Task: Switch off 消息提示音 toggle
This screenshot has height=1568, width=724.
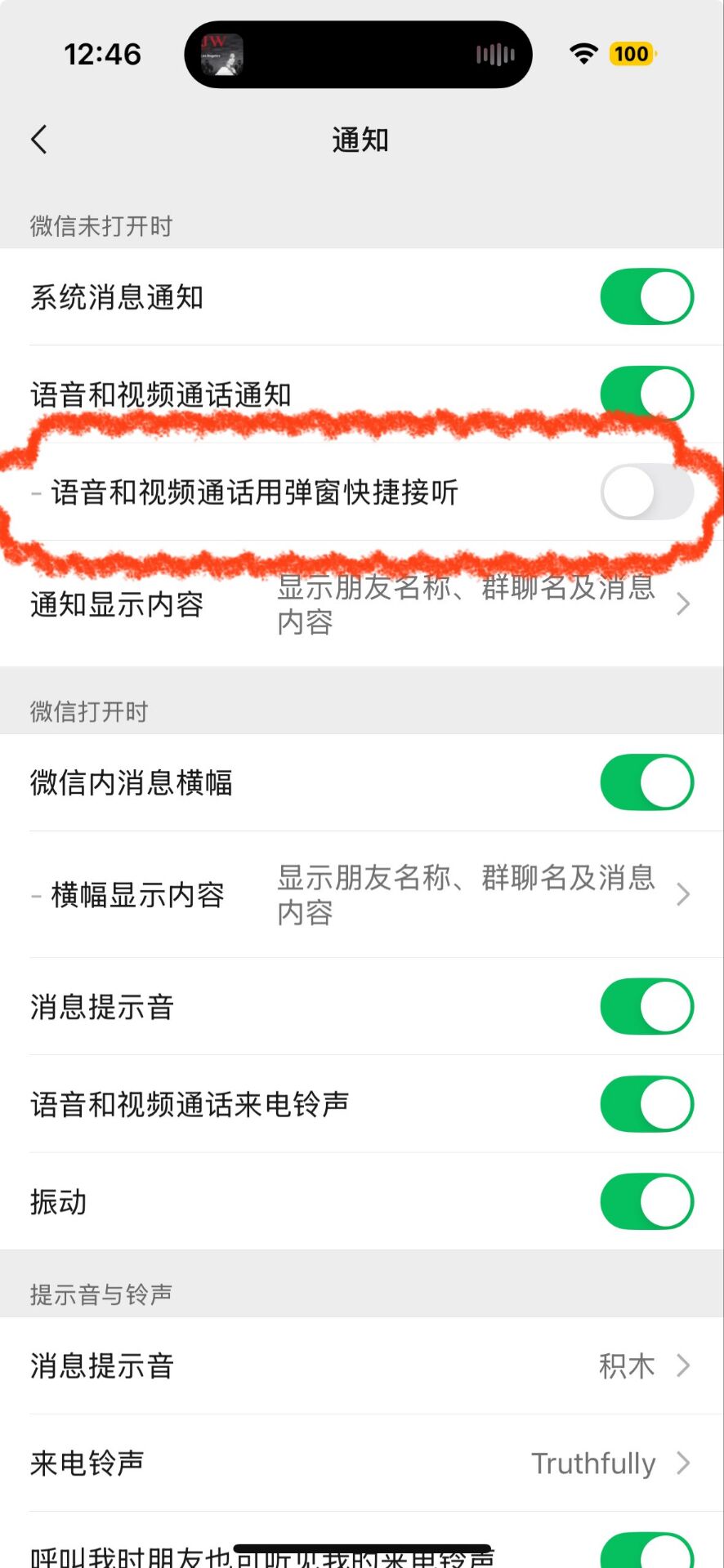Action: [646, 1006]
